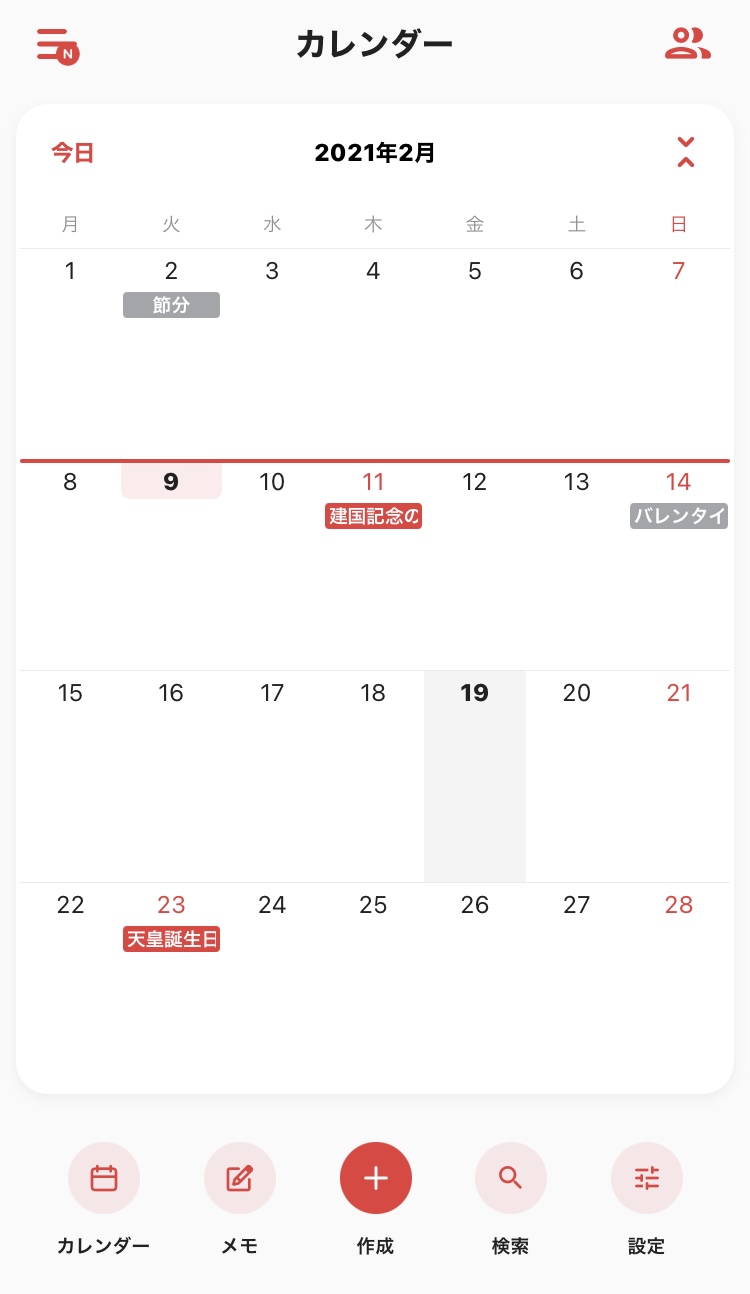Open the 建国記念の日 holiday label

(373, 516)
